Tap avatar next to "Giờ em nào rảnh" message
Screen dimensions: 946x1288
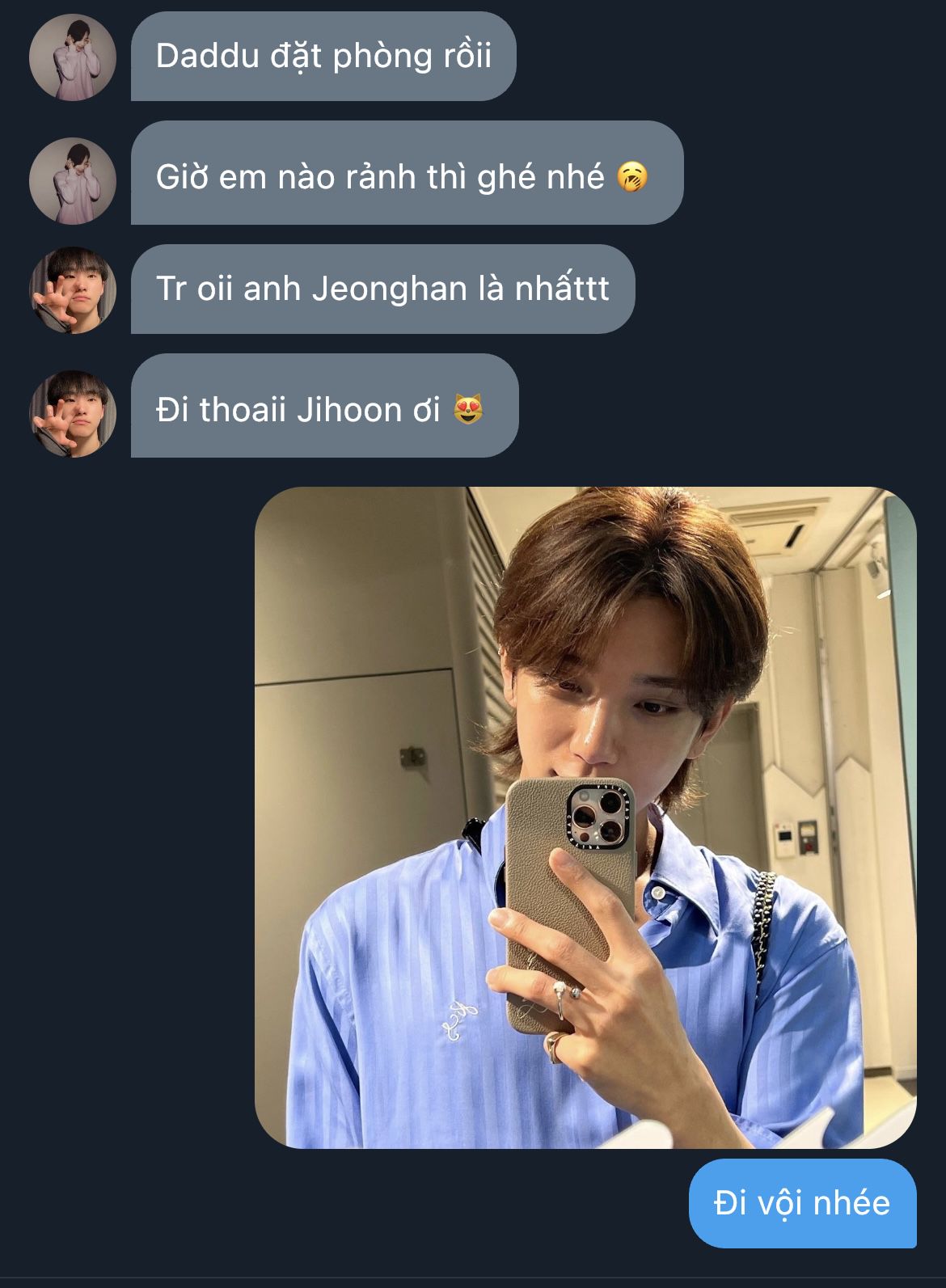[x=73, y=180]
